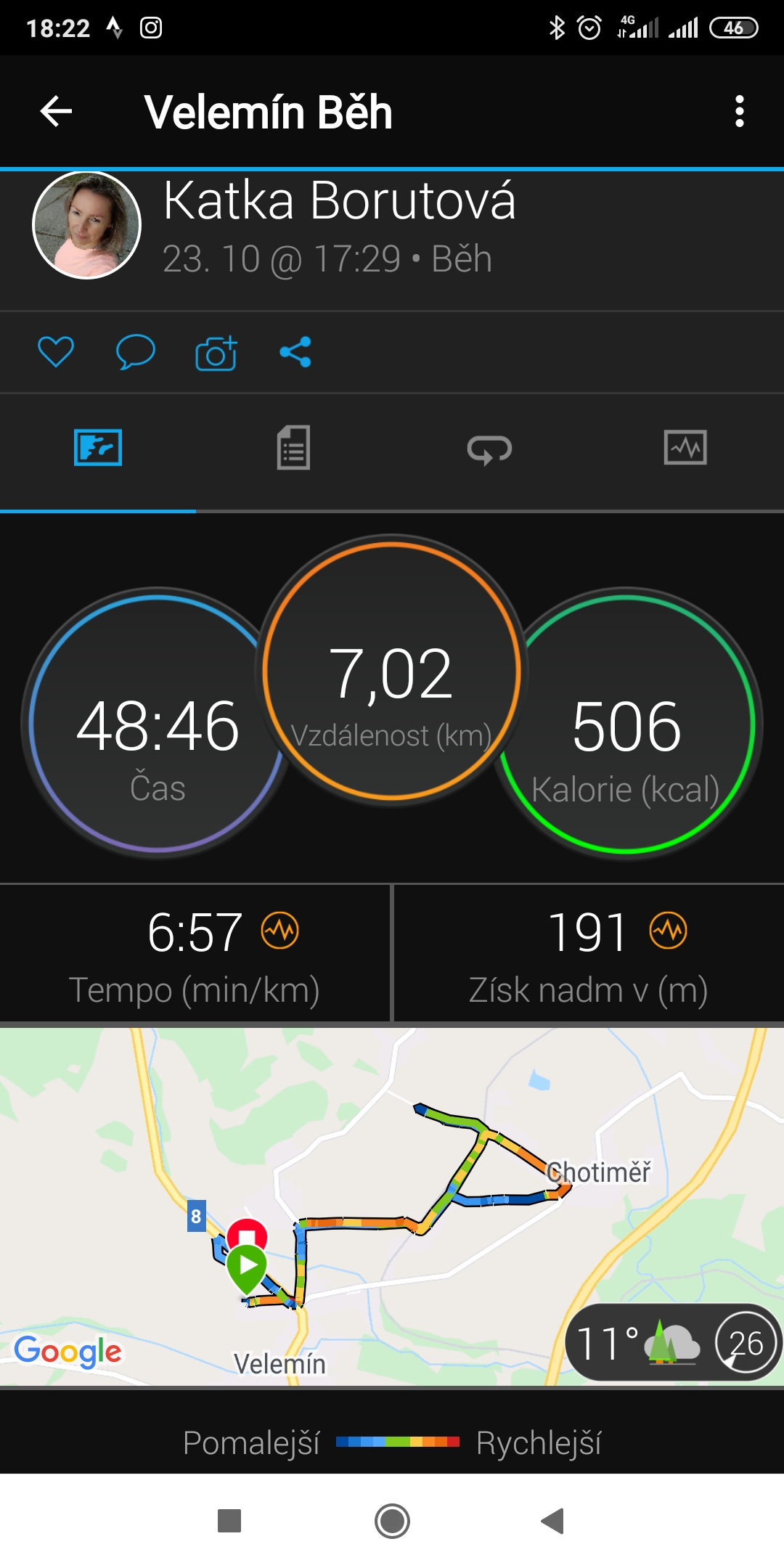Image resolution: width=784 pixels, height=1568 pixels.
Task: Tap the system back triangle button
Action: (x=553, y=1521)
